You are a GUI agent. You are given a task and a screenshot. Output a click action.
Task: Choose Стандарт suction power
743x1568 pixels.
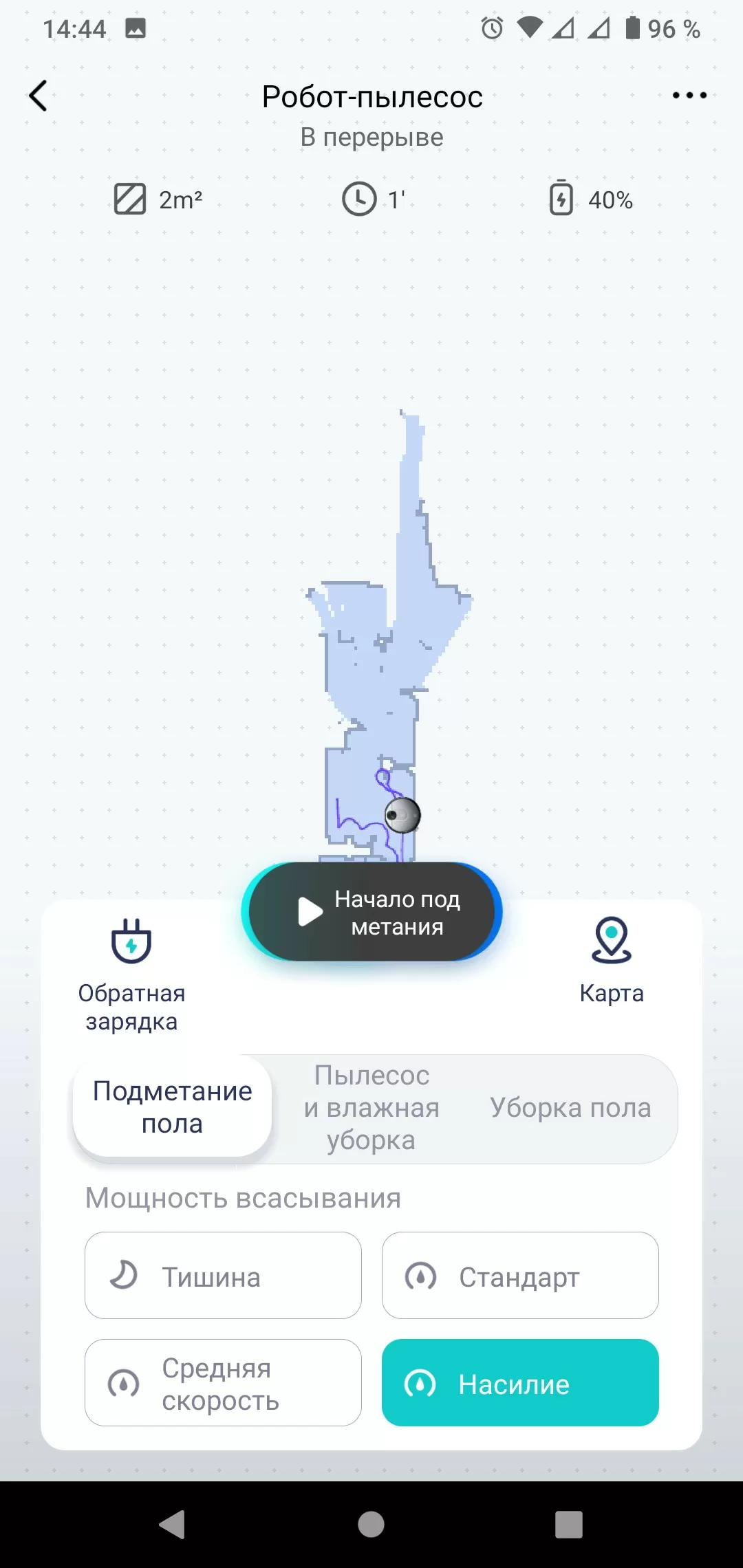[520, 1276]
